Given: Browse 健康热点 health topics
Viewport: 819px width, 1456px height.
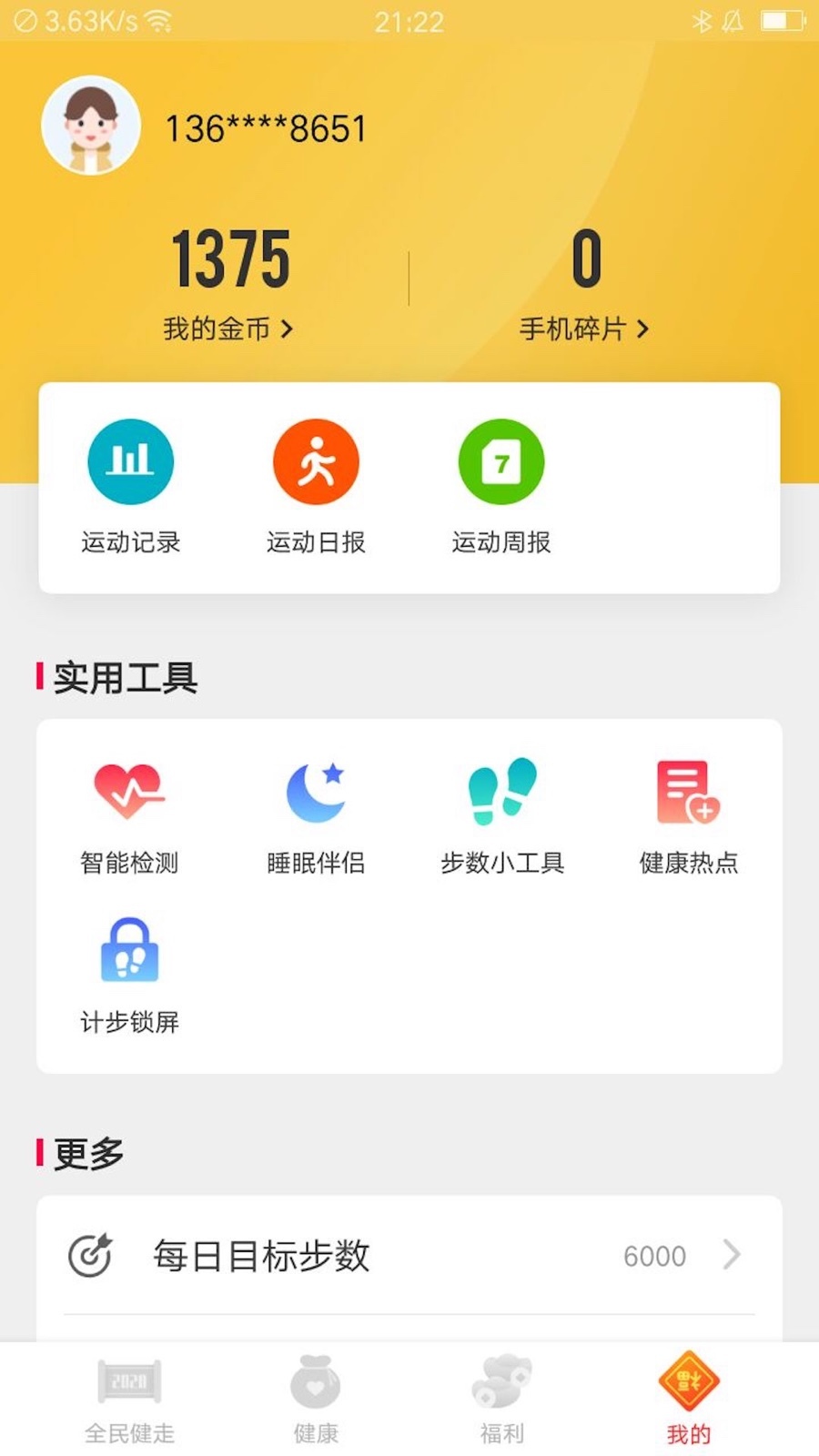Looking at the screenshot, I should click(x=689, y=814).
